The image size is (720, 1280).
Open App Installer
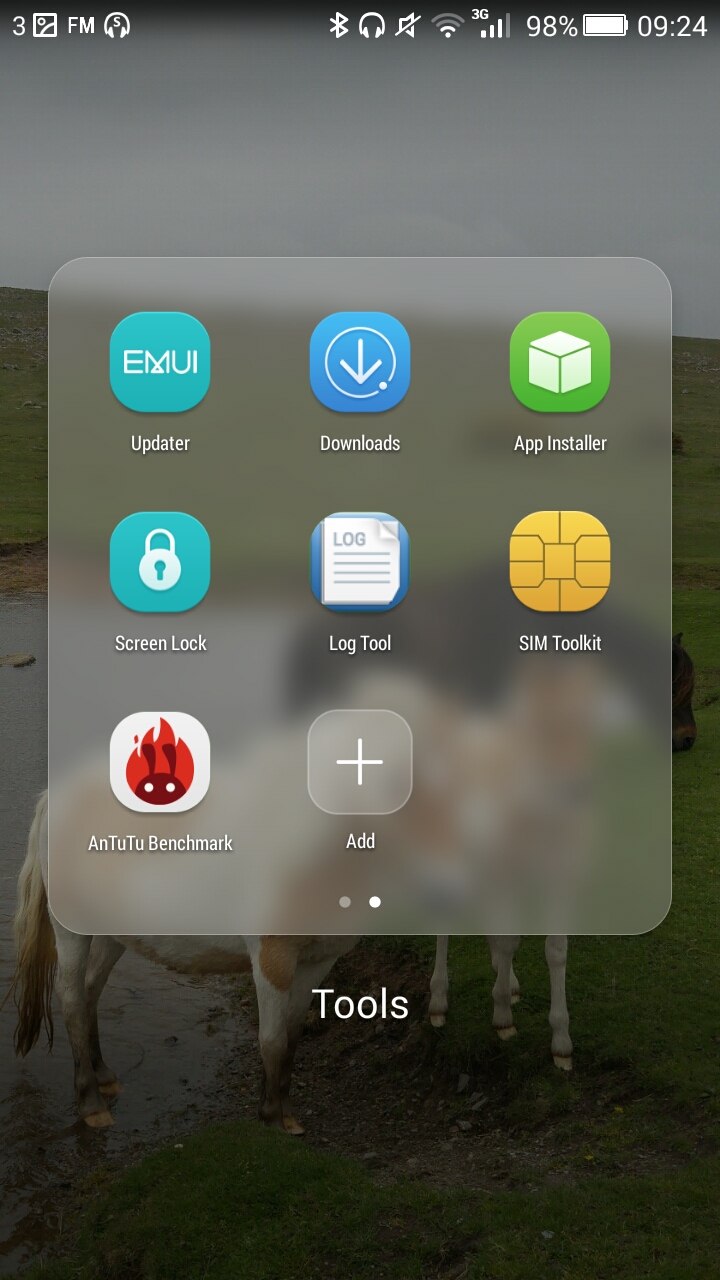click(x=560, y=362)
